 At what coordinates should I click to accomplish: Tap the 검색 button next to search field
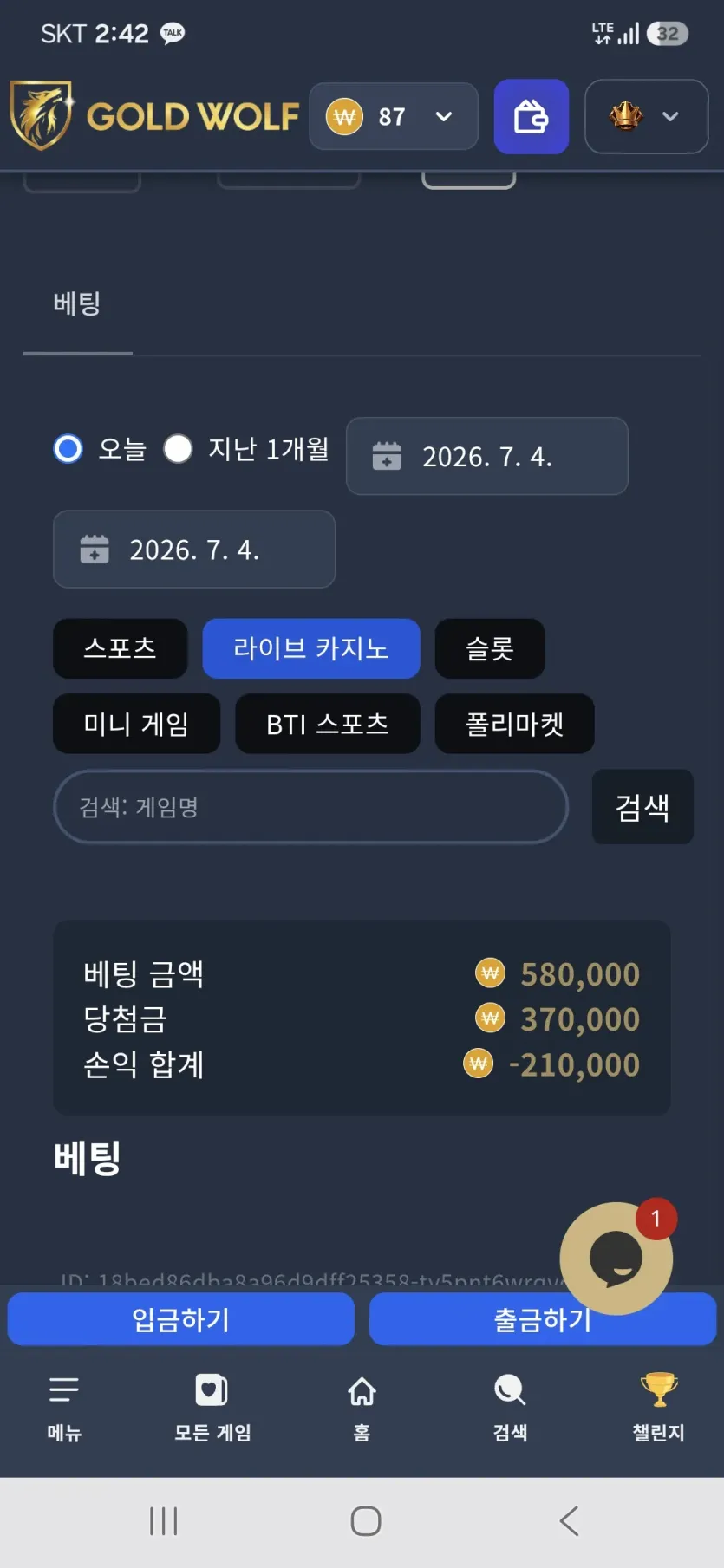pos(642,807)
